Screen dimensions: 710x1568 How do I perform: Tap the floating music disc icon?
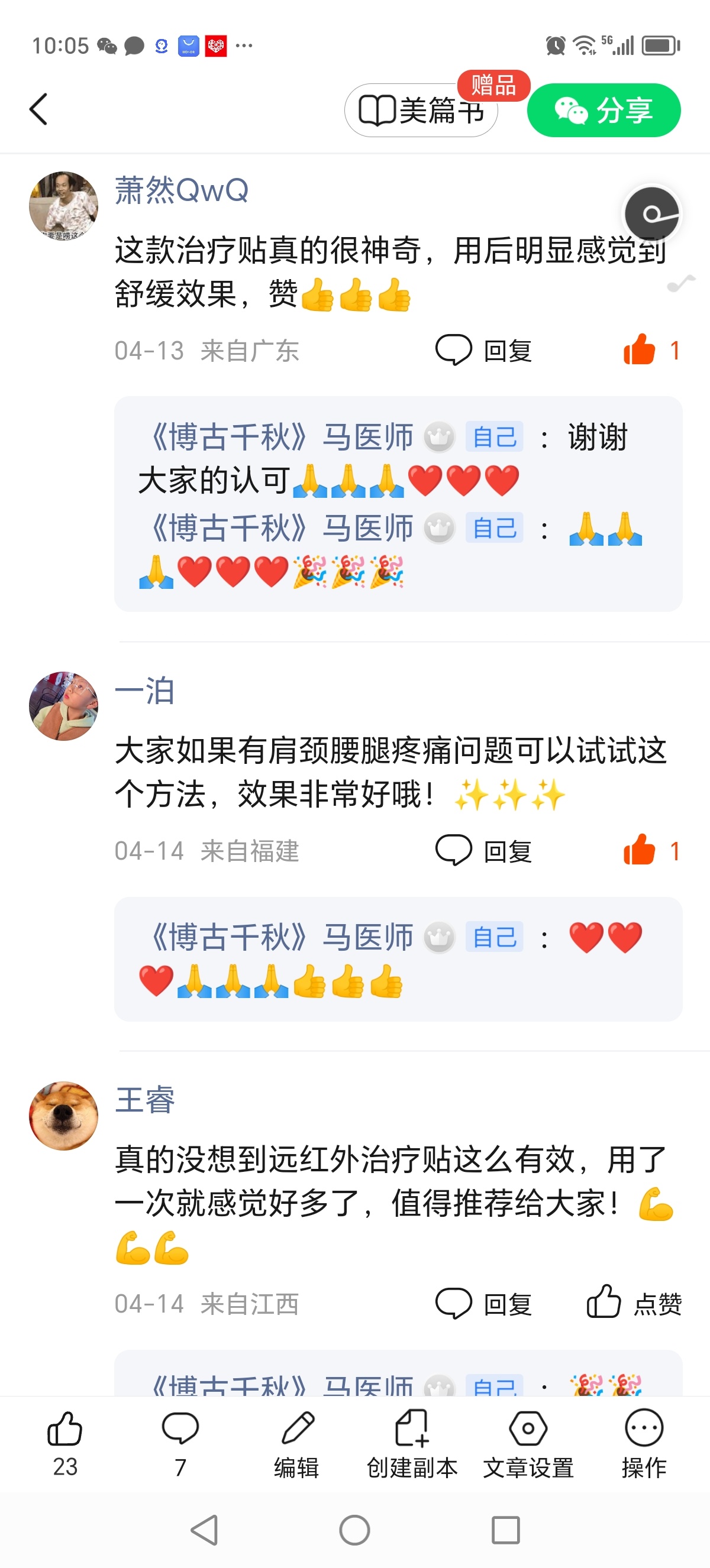pyautogui.click(x=652, y=214)
